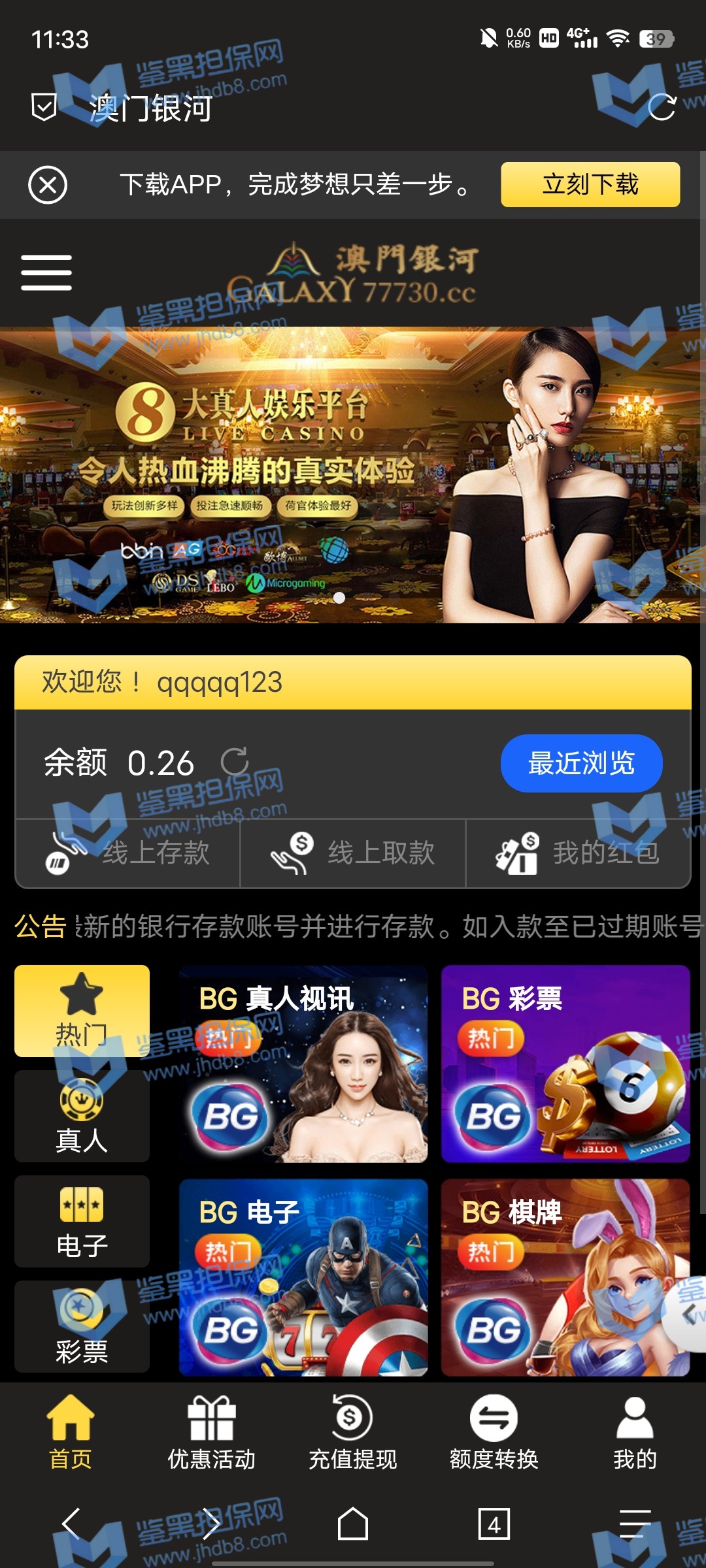Go to 线上取款 withdrawal
This screenshot has width=706, height=1568.
(353, 853)
